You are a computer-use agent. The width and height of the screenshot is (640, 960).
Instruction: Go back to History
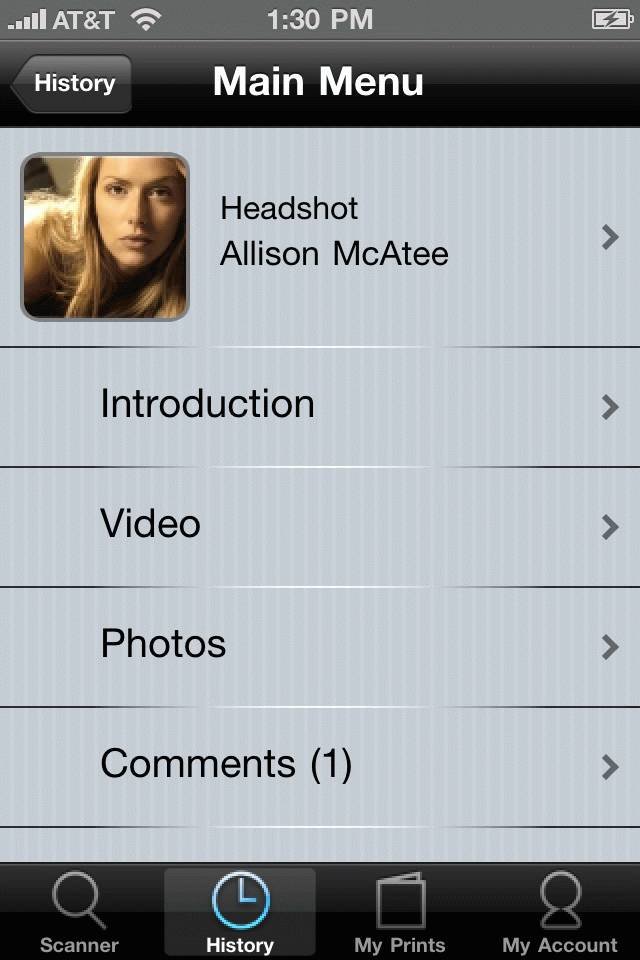click(72, 83)
